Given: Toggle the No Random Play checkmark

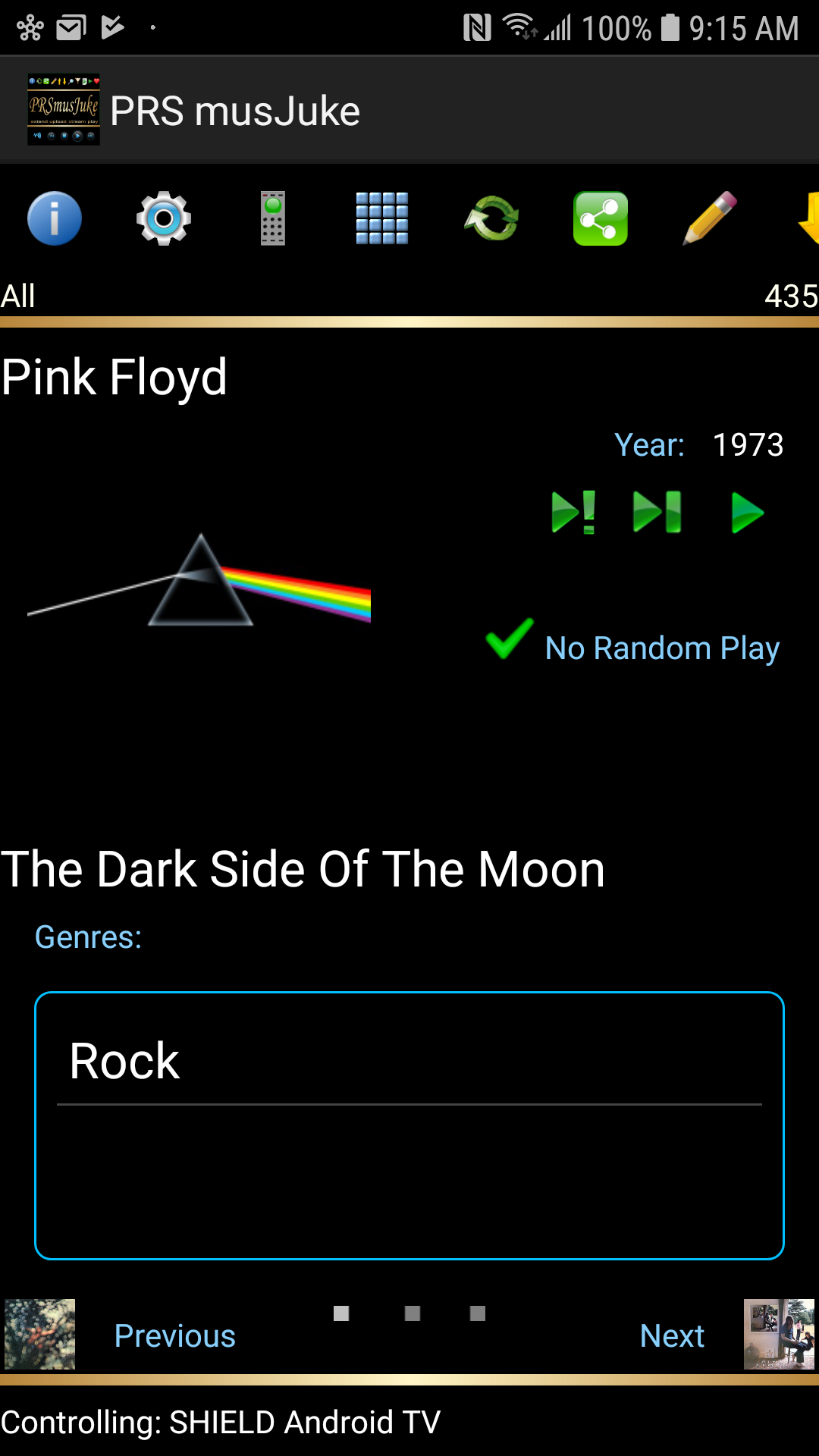Looking at the screenshot, I should 510,640.
